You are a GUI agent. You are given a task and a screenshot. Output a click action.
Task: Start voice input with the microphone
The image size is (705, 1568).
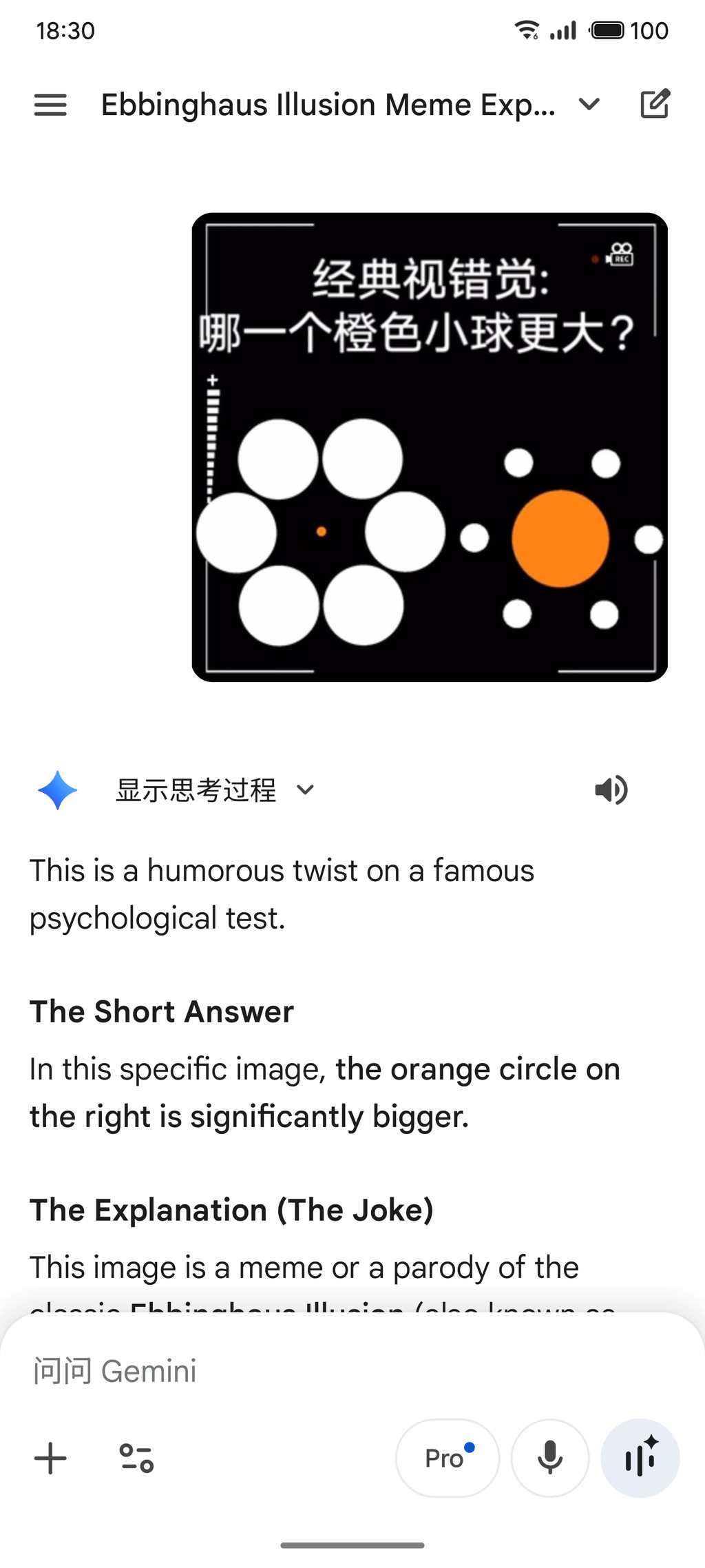pos(550,1458)
